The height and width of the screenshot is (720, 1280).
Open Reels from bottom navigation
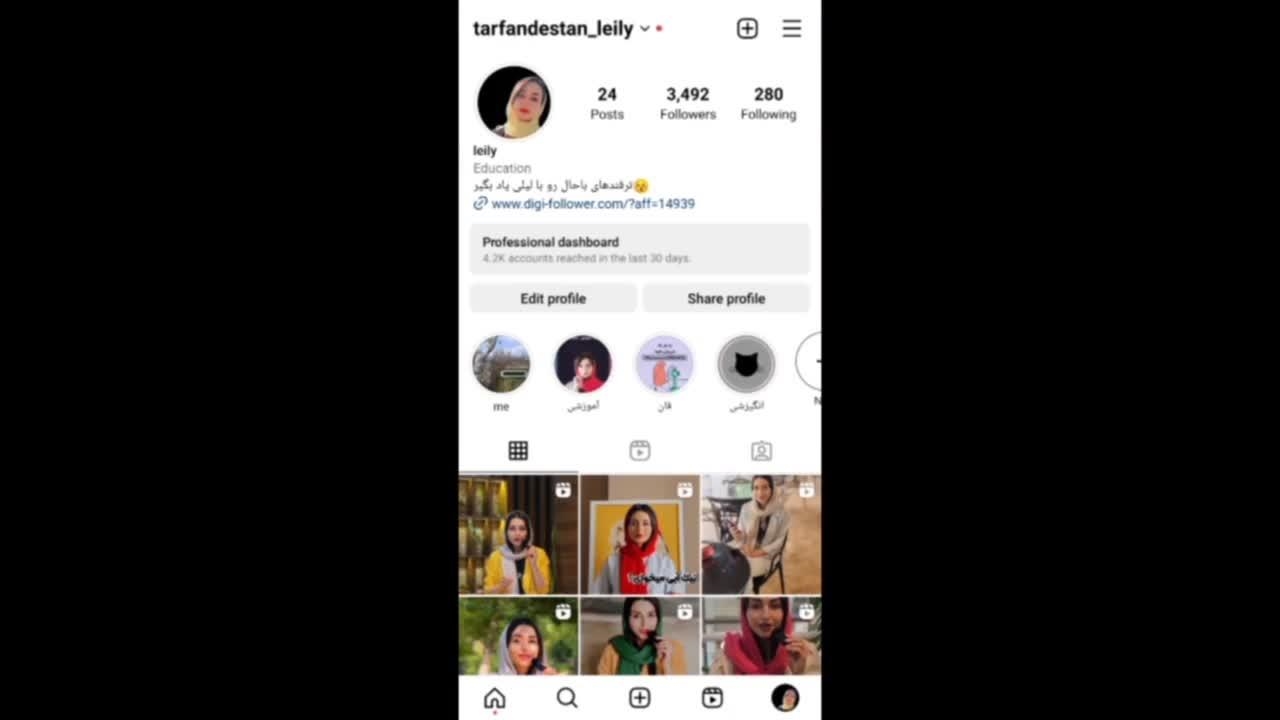pyautogui.click(x=712, y=698)
